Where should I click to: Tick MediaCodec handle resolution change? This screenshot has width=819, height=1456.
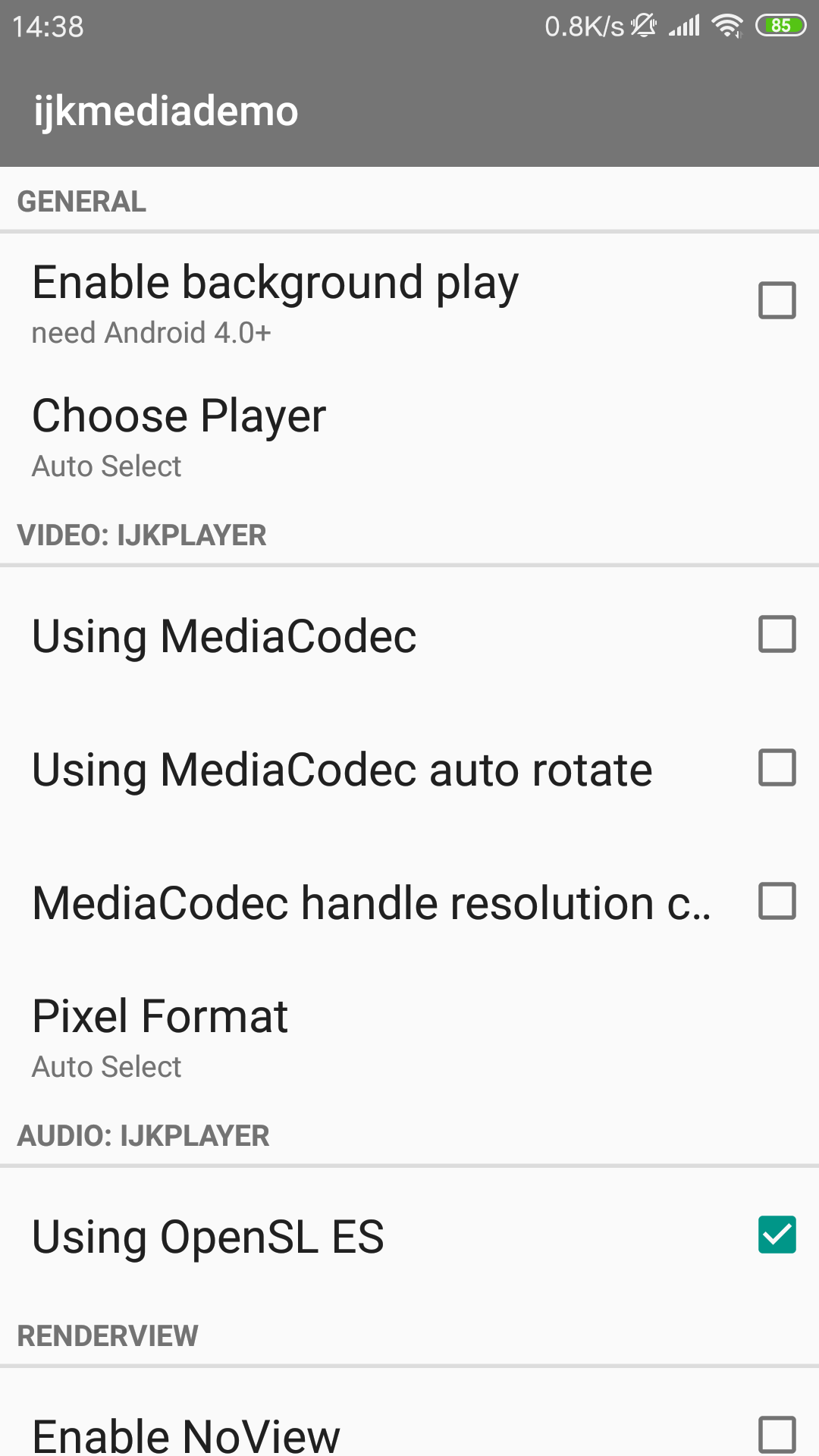click(x=777, y=901)
